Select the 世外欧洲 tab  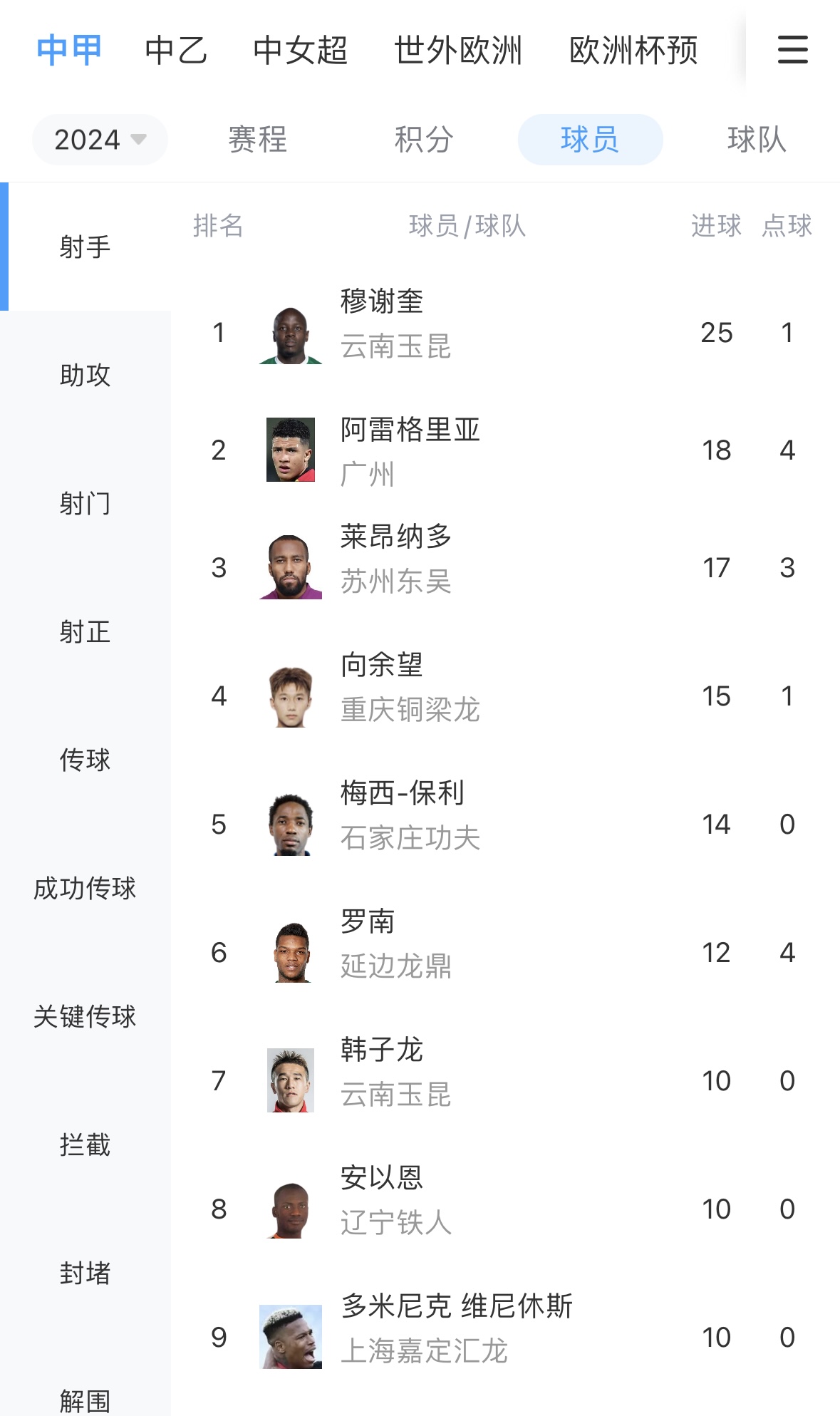(458, 51)
